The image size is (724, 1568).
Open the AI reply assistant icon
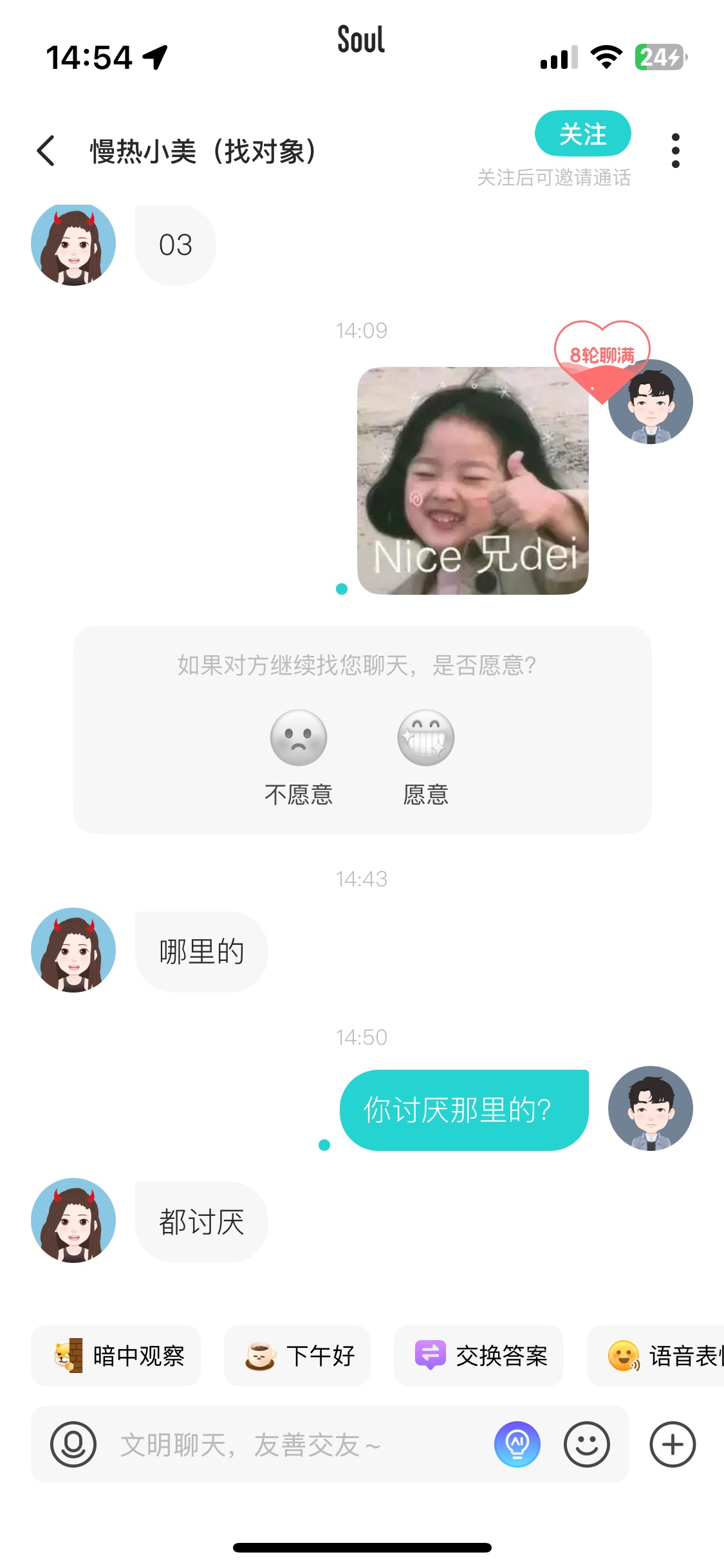pos(517,1444)
